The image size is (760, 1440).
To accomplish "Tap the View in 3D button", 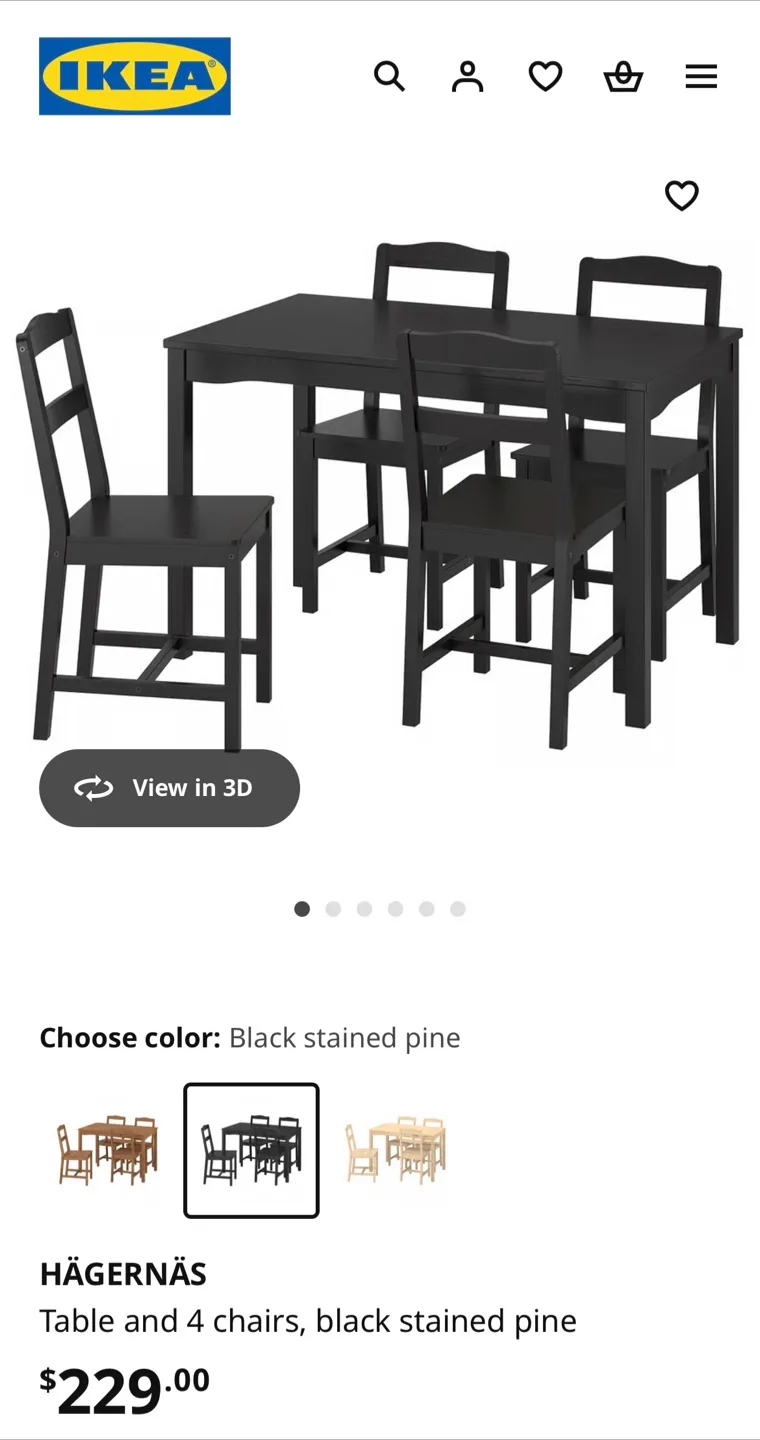I will pos(169,788).
